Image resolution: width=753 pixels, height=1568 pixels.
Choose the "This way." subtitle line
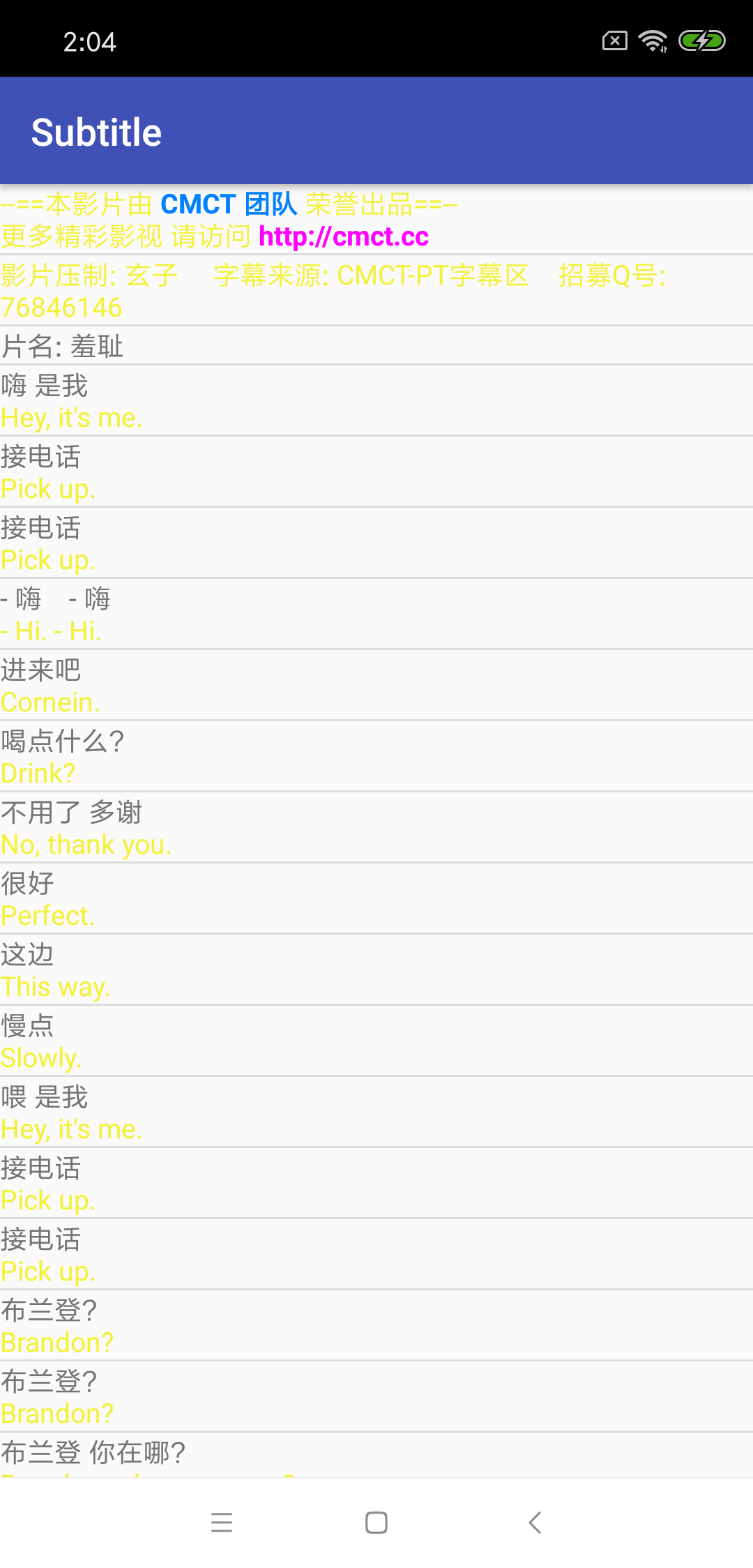(x=376, y=970)
